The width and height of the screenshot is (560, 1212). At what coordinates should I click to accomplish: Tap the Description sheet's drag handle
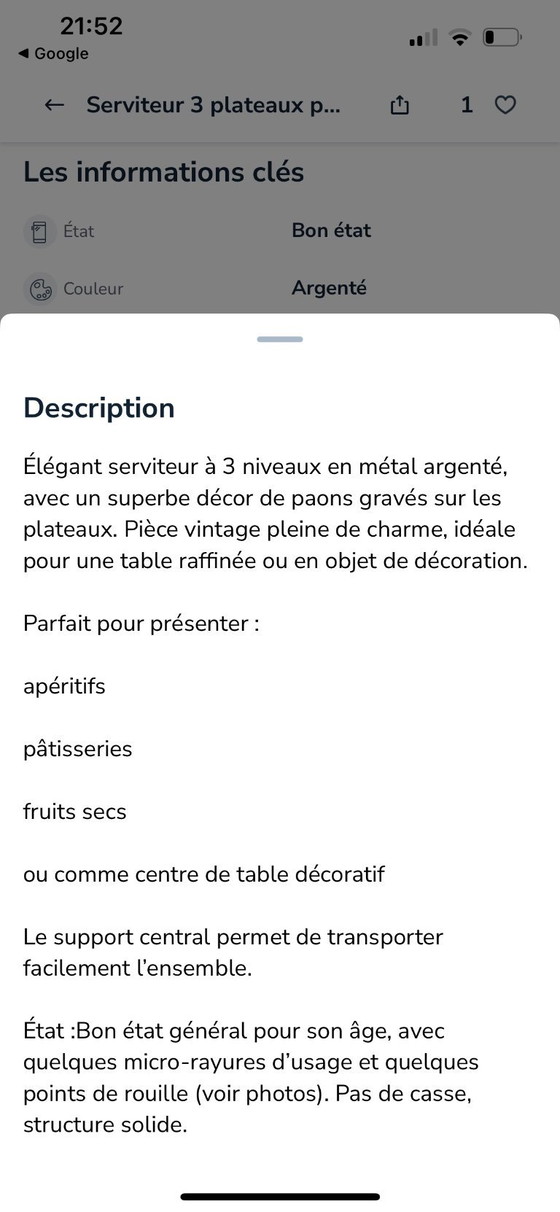click(x=280, y=339)
